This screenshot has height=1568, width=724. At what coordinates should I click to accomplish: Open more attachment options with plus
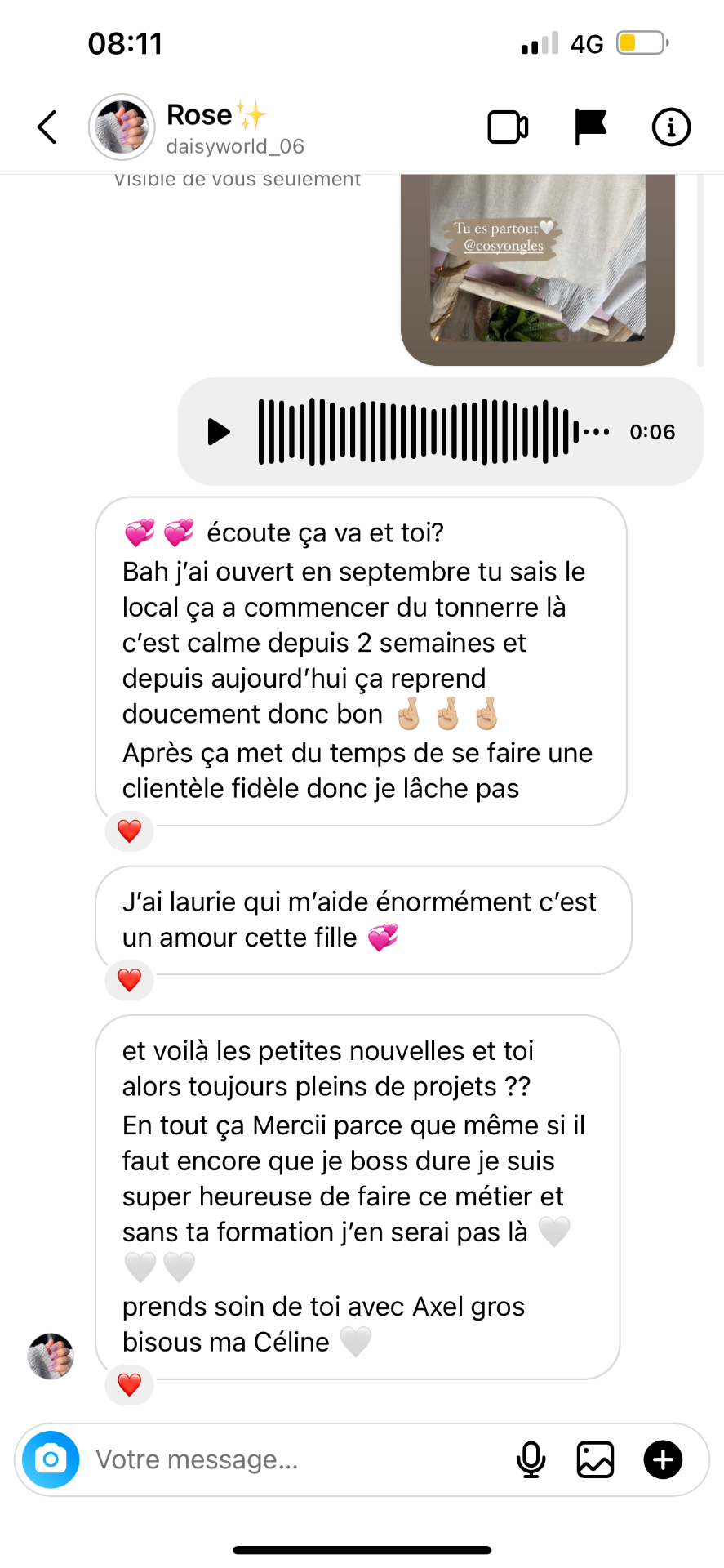coord(663,1459)
